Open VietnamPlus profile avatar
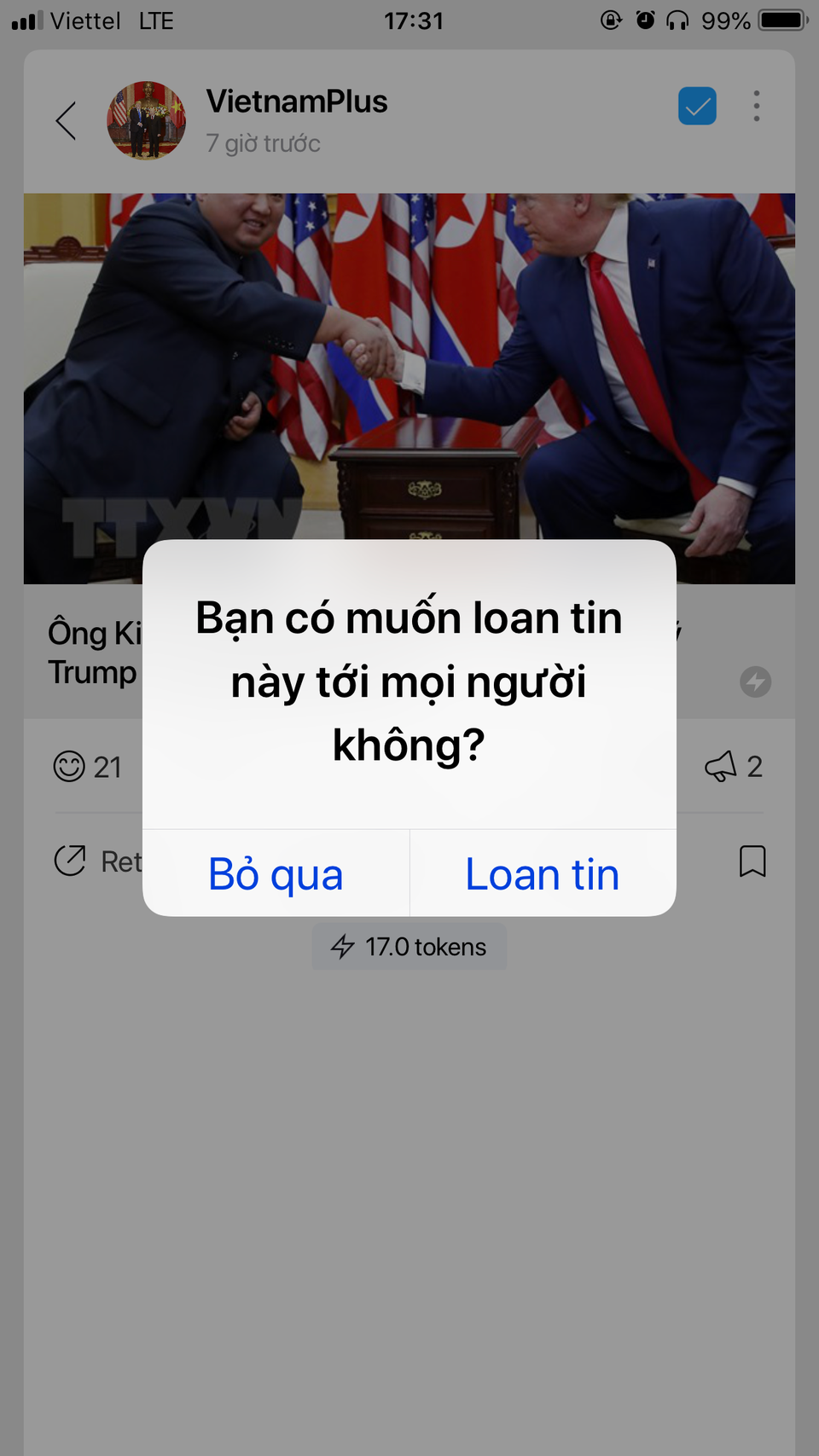Screen dimensions: 819x1456 [146, 120]
